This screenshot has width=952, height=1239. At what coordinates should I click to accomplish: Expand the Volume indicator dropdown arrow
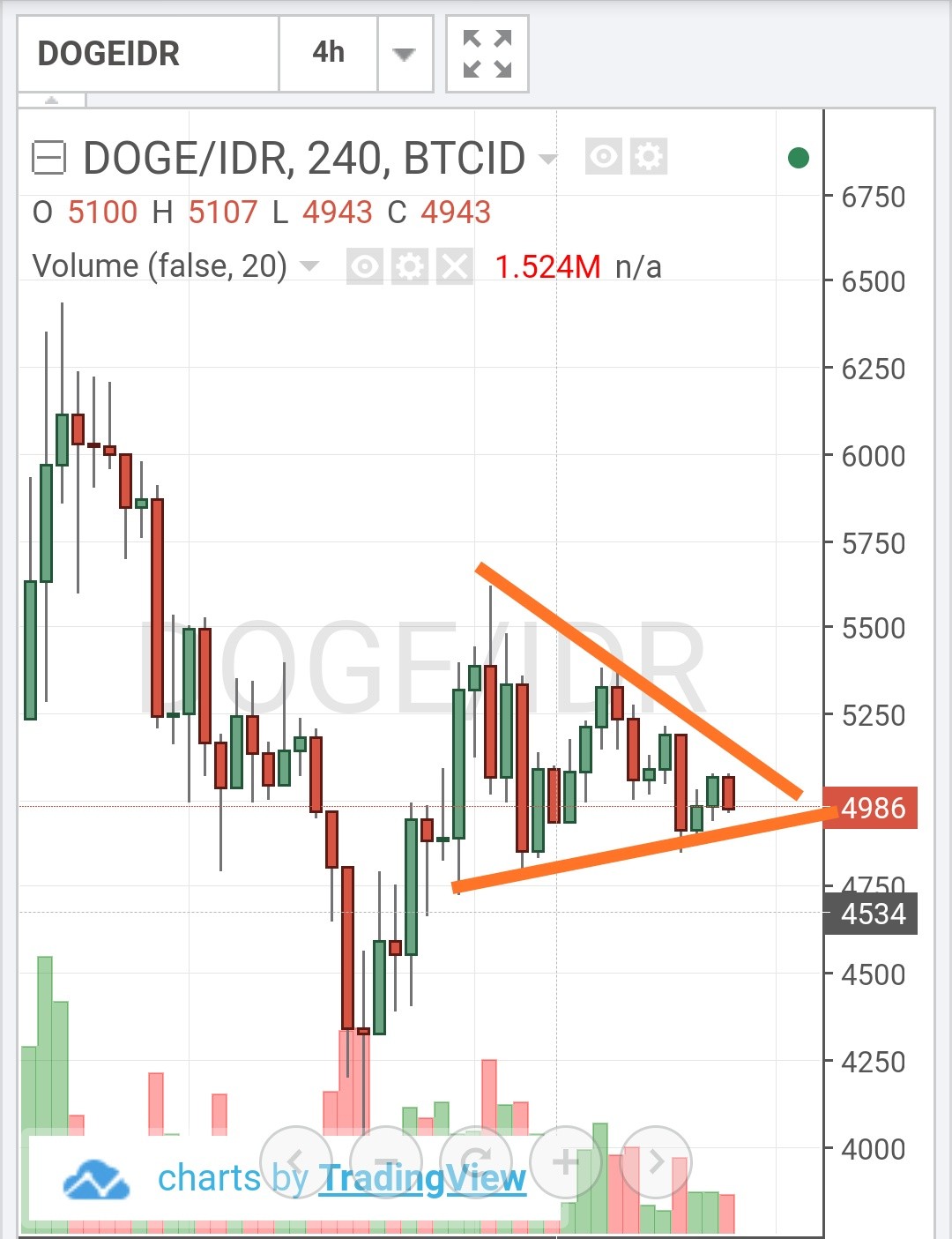(x=309, y=265)
